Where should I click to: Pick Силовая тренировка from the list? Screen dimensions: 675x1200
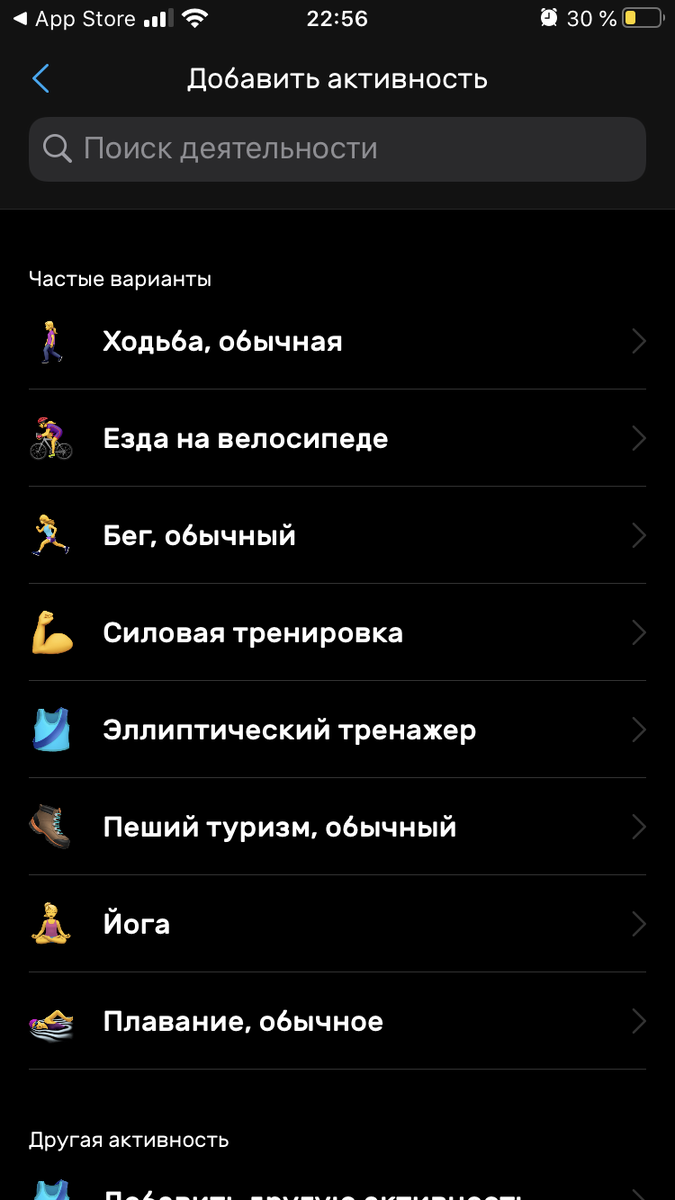[x=337, y=633]
